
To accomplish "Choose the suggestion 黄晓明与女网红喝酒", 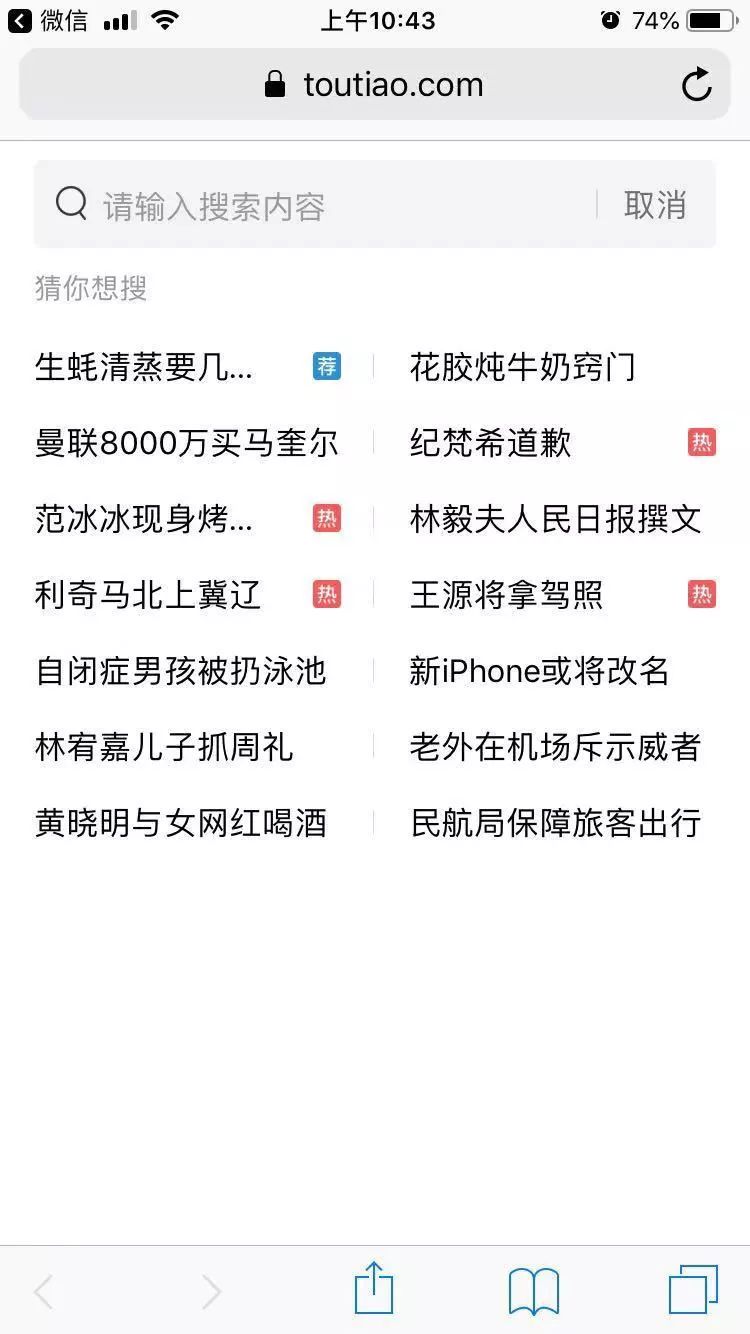I will coord(181,823).
